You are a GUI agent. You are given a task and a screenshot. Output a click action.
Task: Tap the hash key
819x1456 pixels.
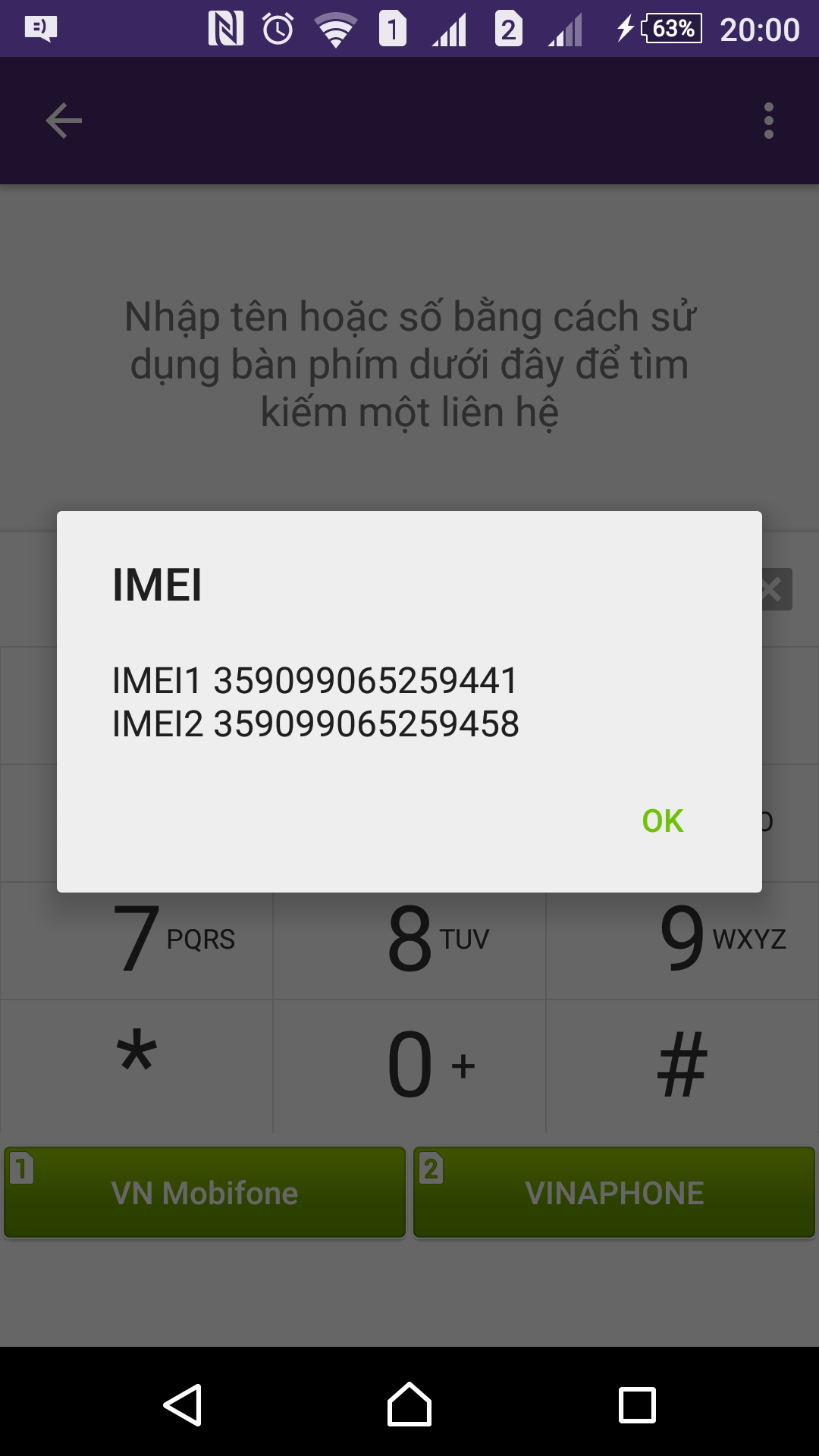pos(682,1065)
